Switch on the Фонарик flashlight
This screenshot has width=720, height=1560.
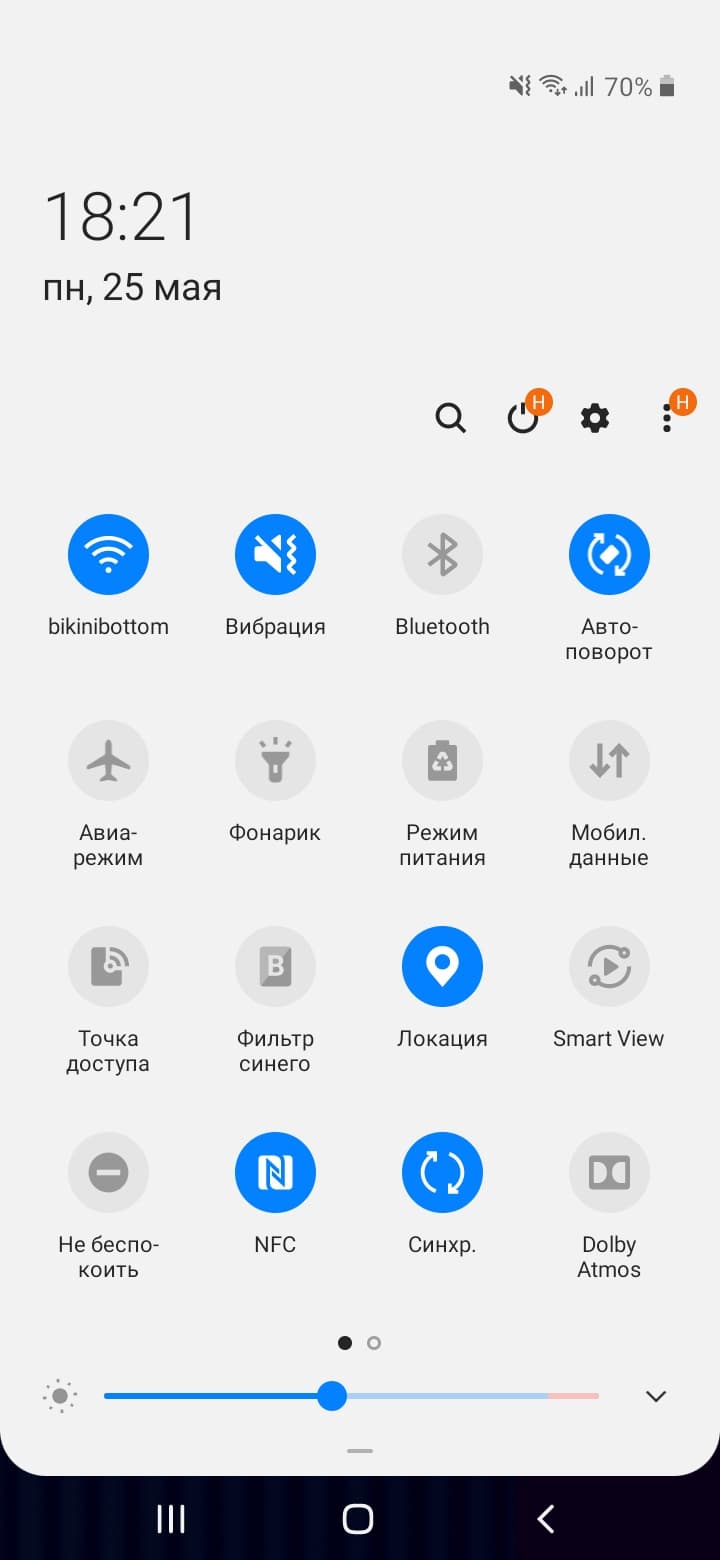coord(275,760)
